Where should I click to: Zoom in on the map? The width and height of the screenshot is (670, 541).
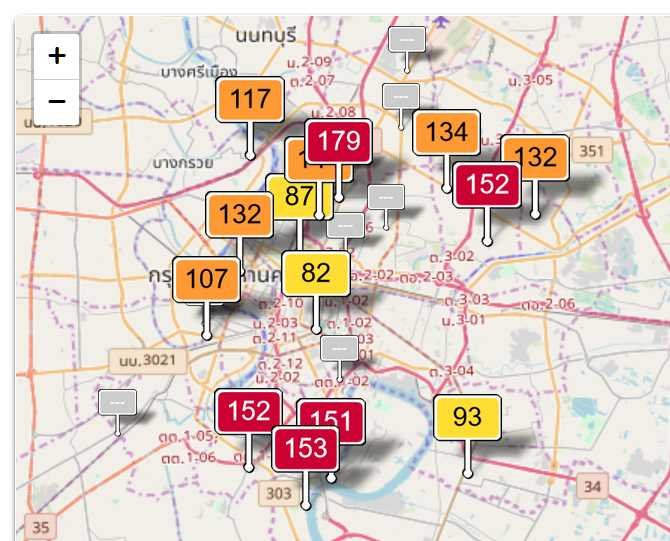tap(57, 56)
